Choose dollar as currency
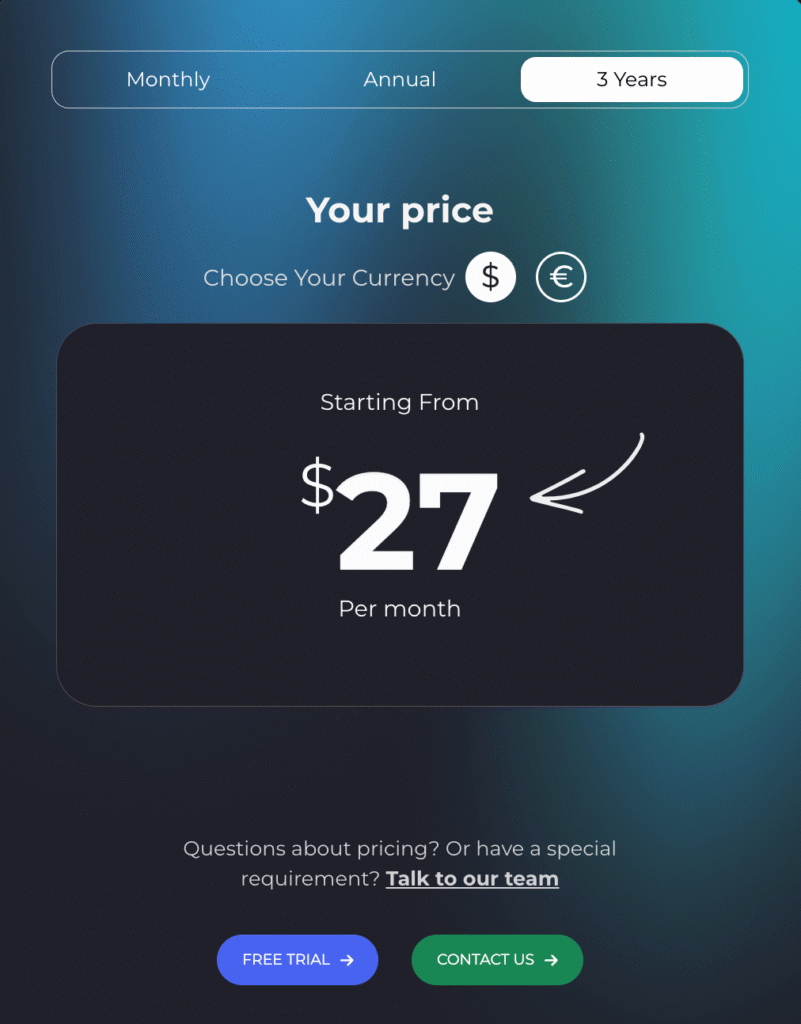 [x=490, y=277]
